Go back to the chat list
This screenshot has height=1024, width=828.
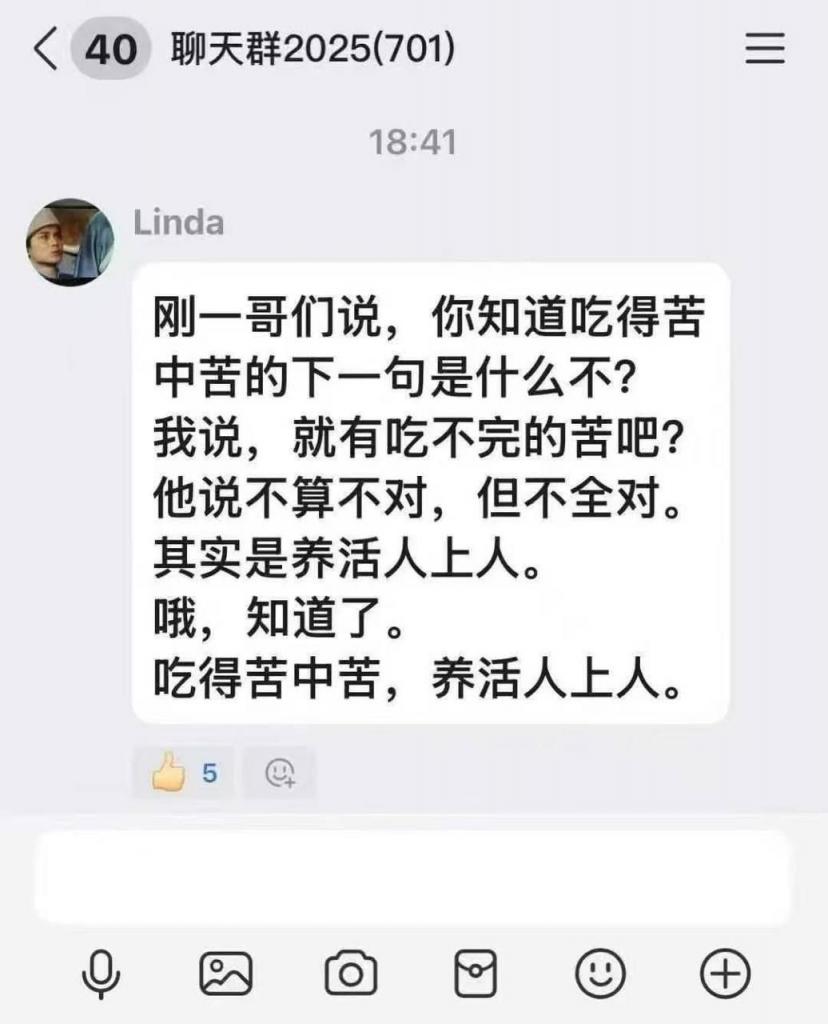[47, 49]
